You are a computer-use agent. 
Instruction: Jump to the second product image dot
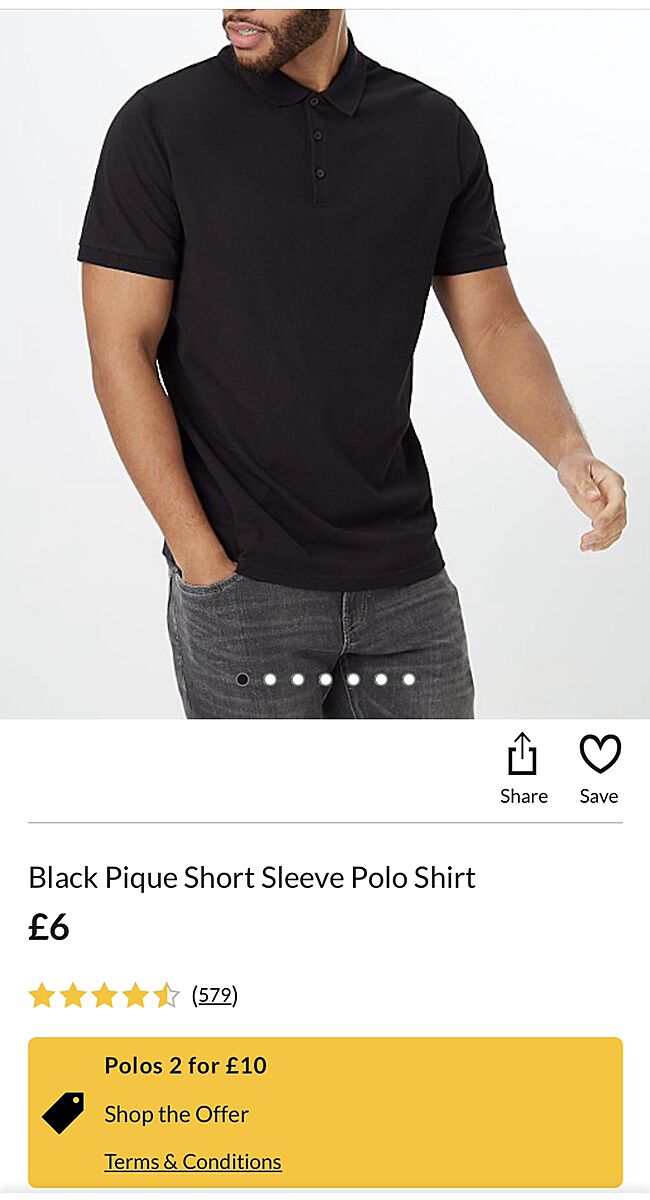coord(270,679)
